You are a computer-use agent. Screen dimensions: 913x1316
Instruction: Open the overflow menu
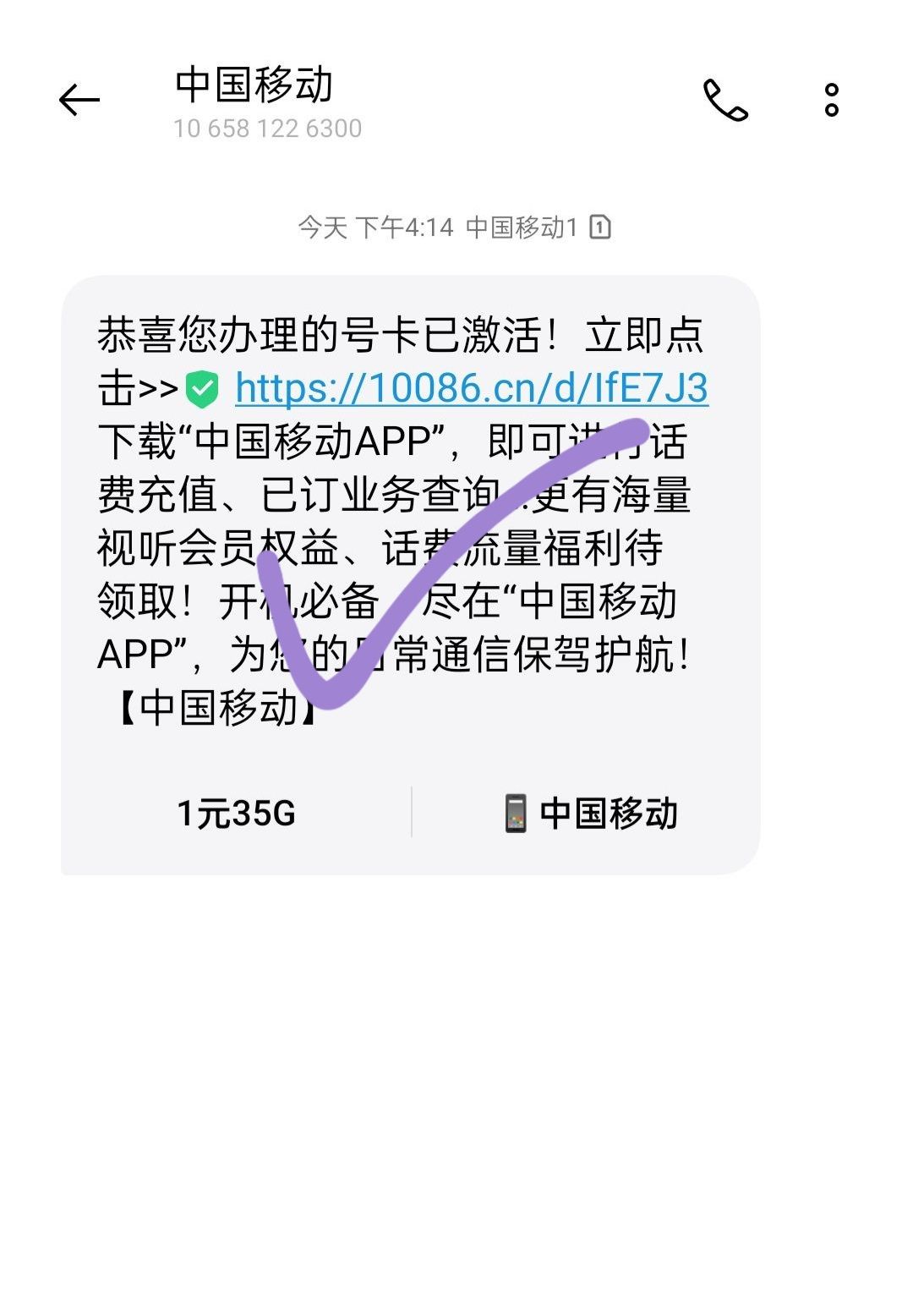pyautogui.click(x=832, y=101)
